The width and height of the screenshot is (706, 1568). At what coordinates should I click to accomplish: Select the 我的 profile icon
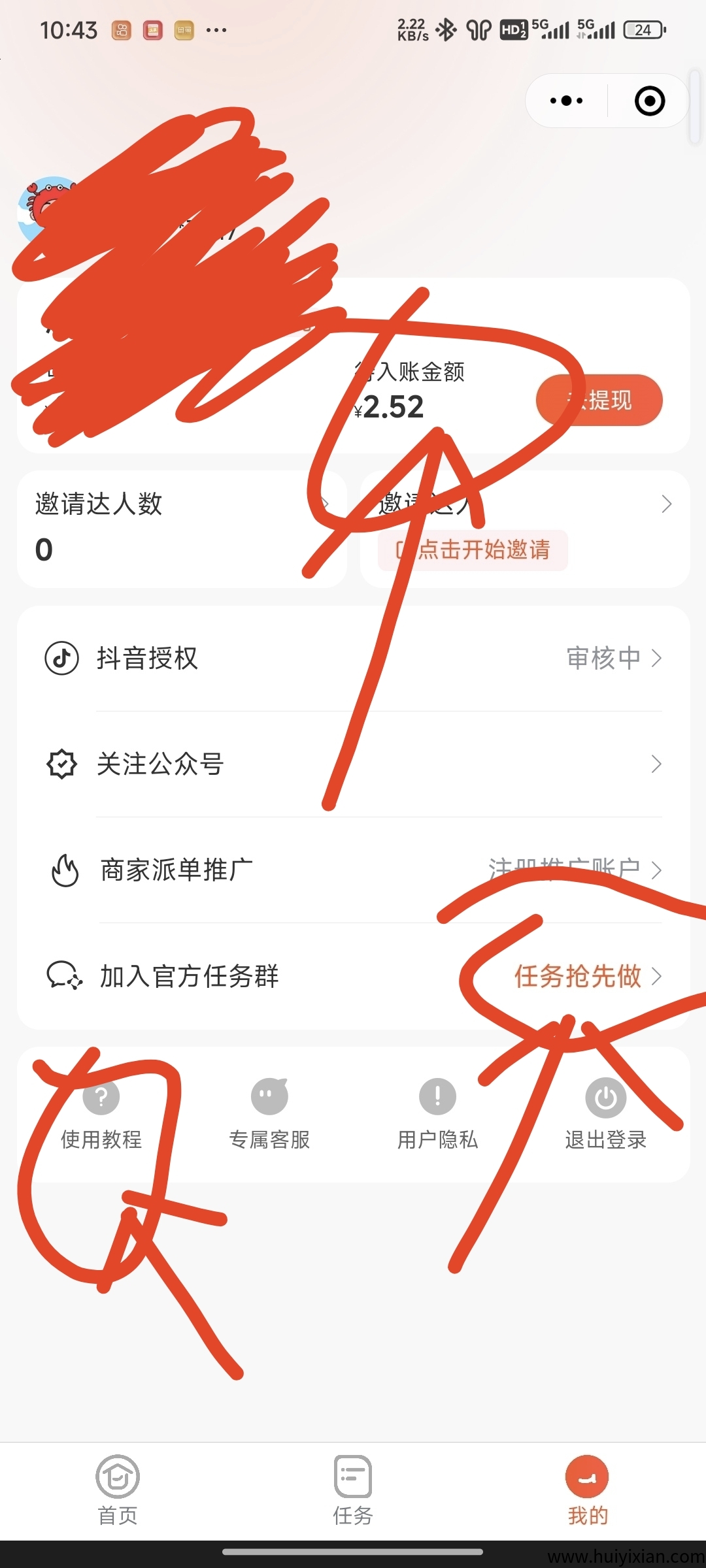tap(586, 1476)
